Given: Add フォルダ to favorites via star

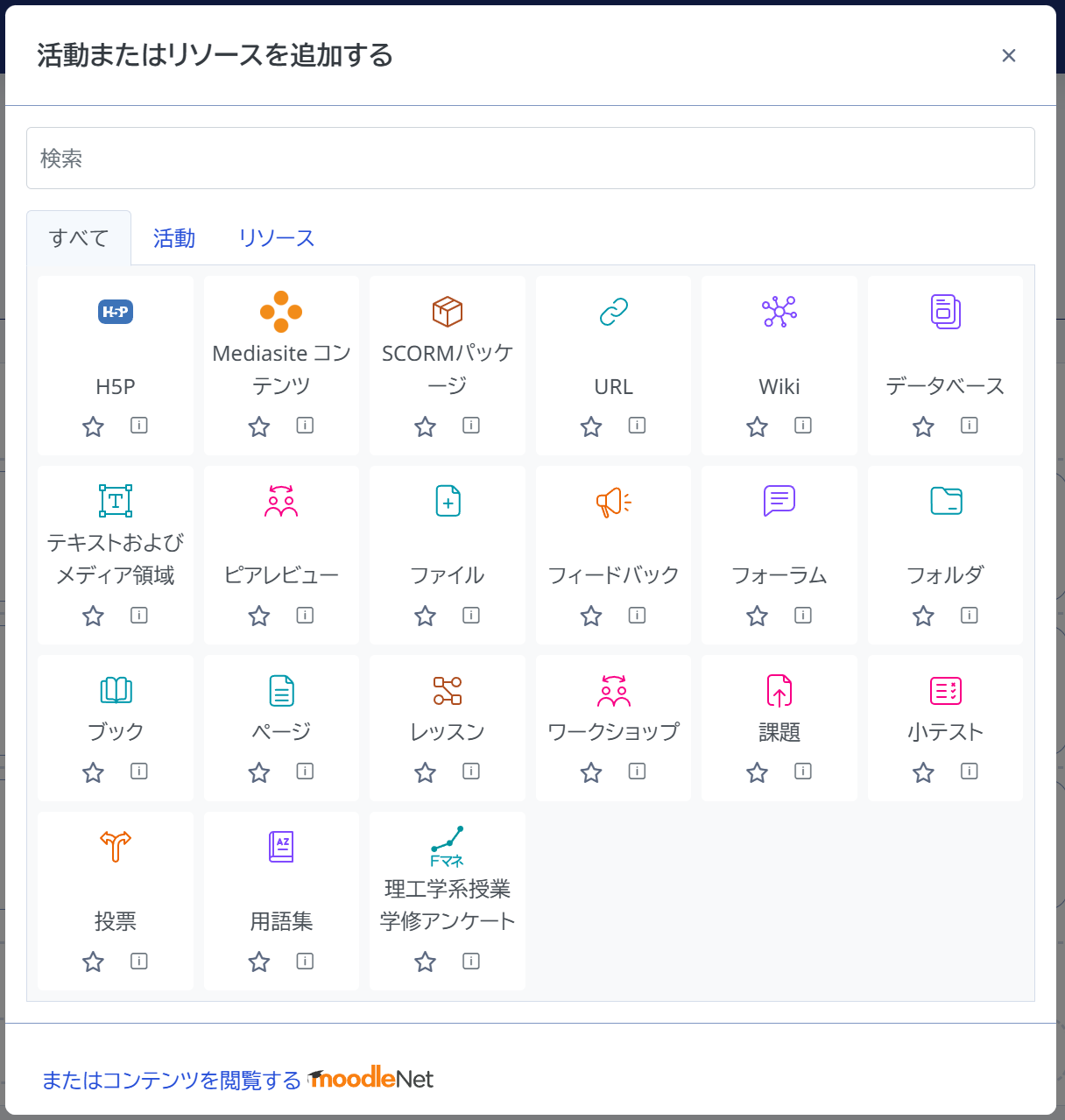Looking at the screenshot, I should point(922,616).
